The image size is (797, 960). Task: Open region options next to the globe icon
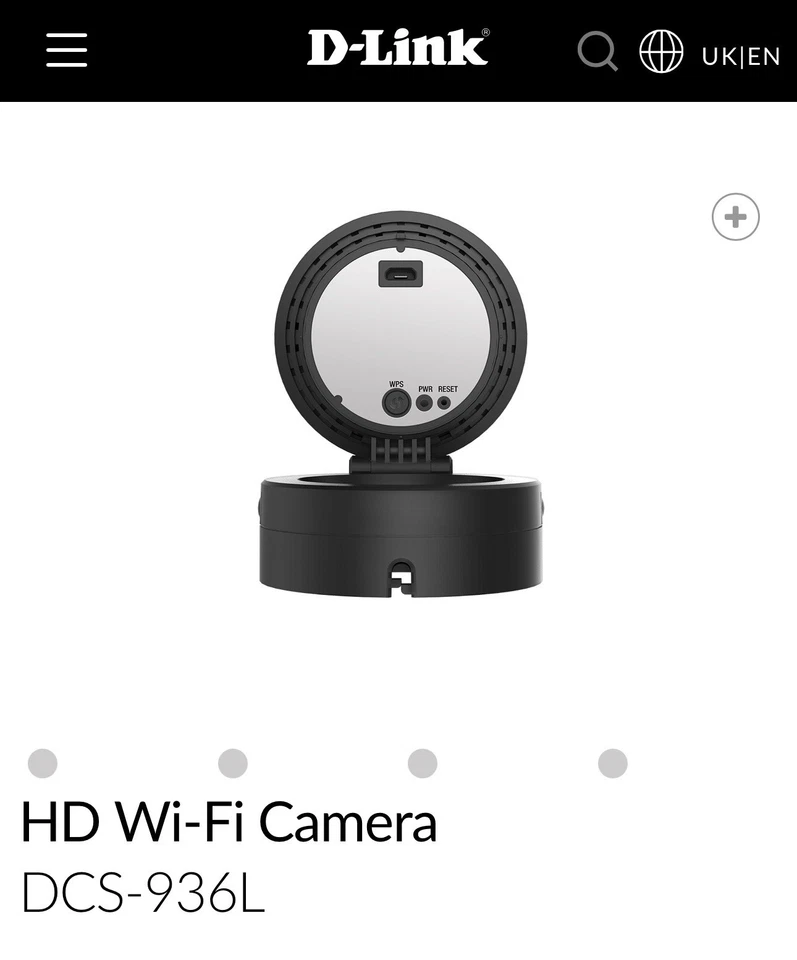pos(737,56)
